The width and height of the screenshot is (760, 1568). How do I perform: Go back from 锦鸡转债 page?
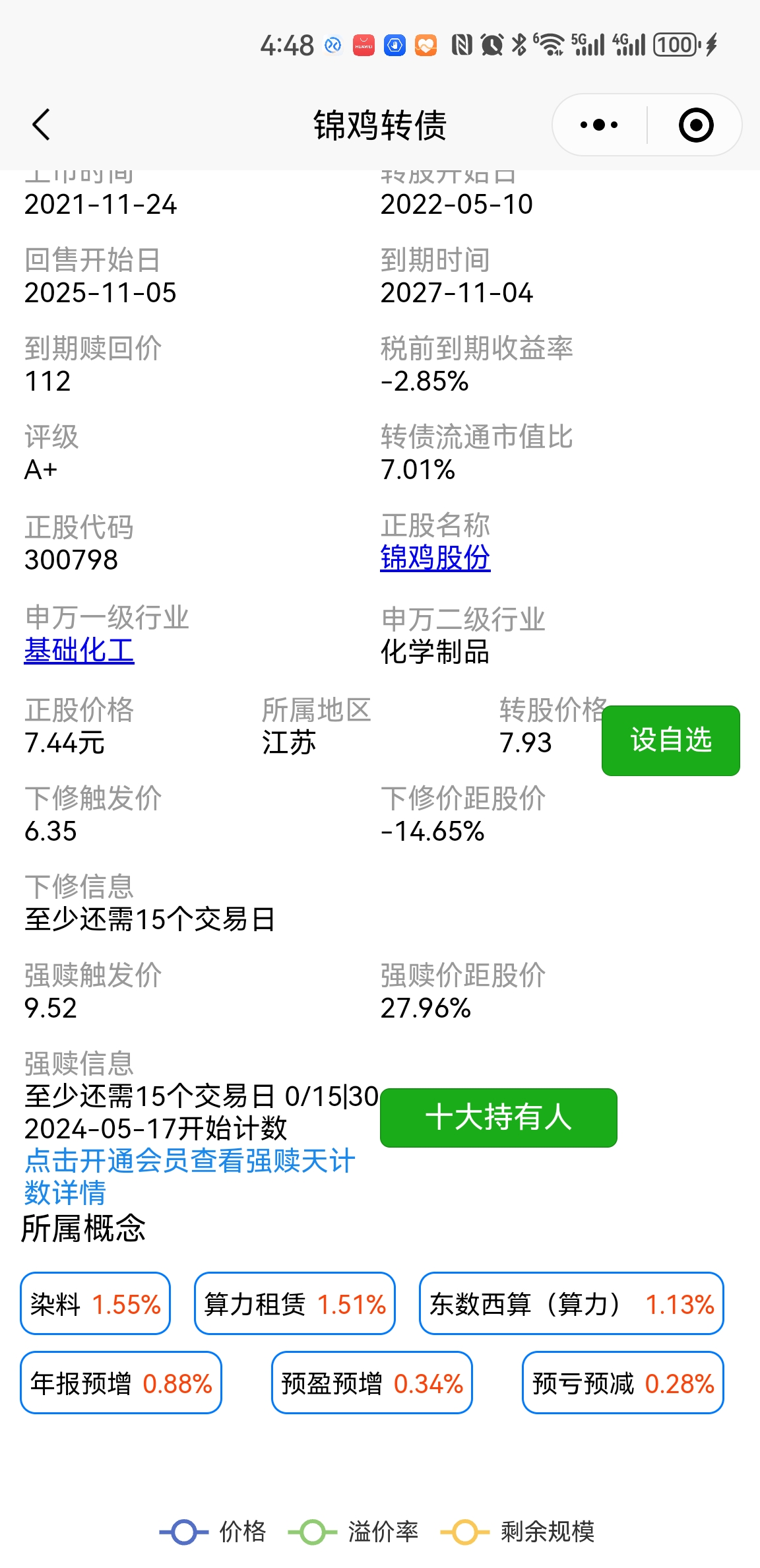pos(41,125)
